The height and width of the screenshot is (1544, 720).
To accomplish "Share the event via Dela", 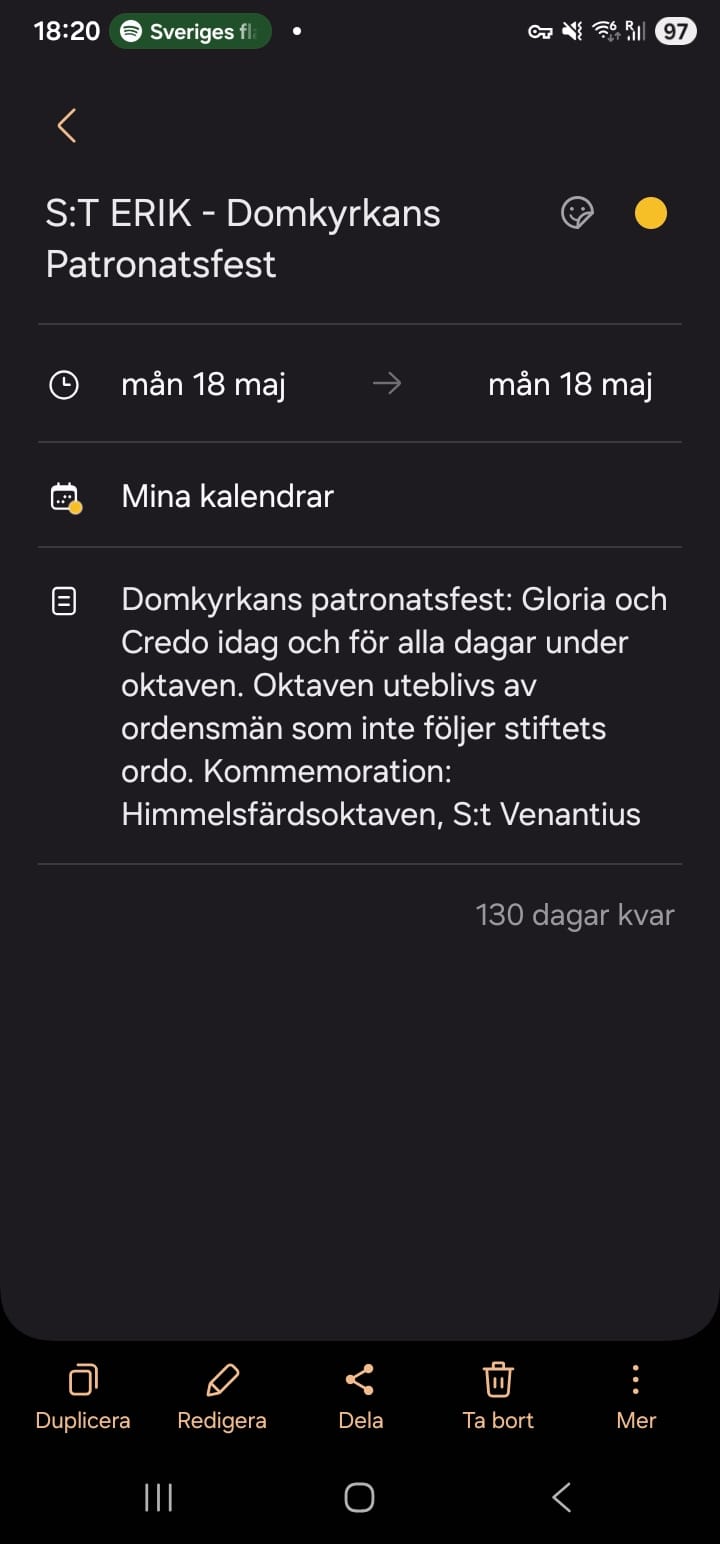I will 360,1398.
